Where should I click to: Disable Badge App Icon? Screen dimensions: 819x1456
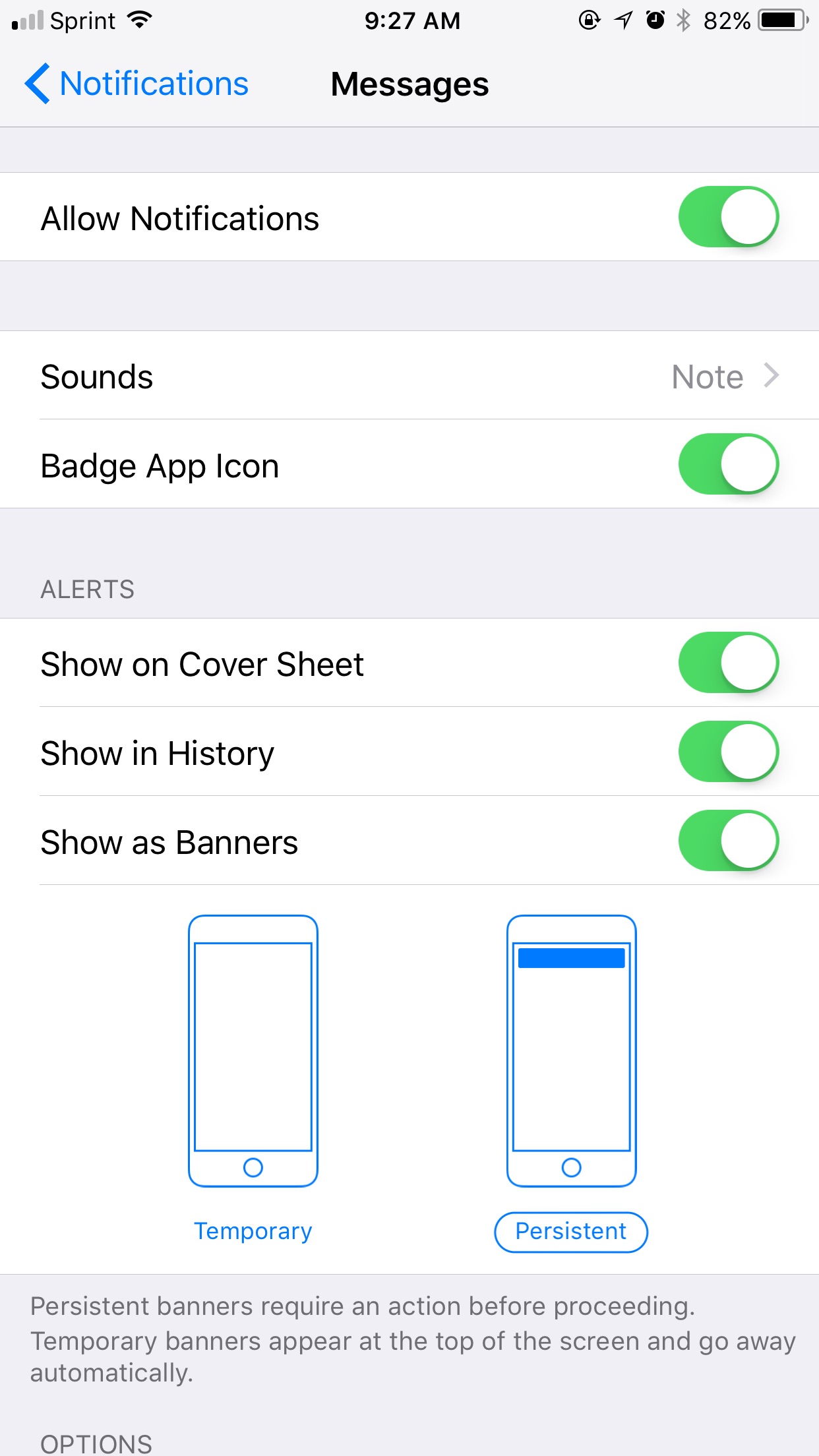pos(729,464)
